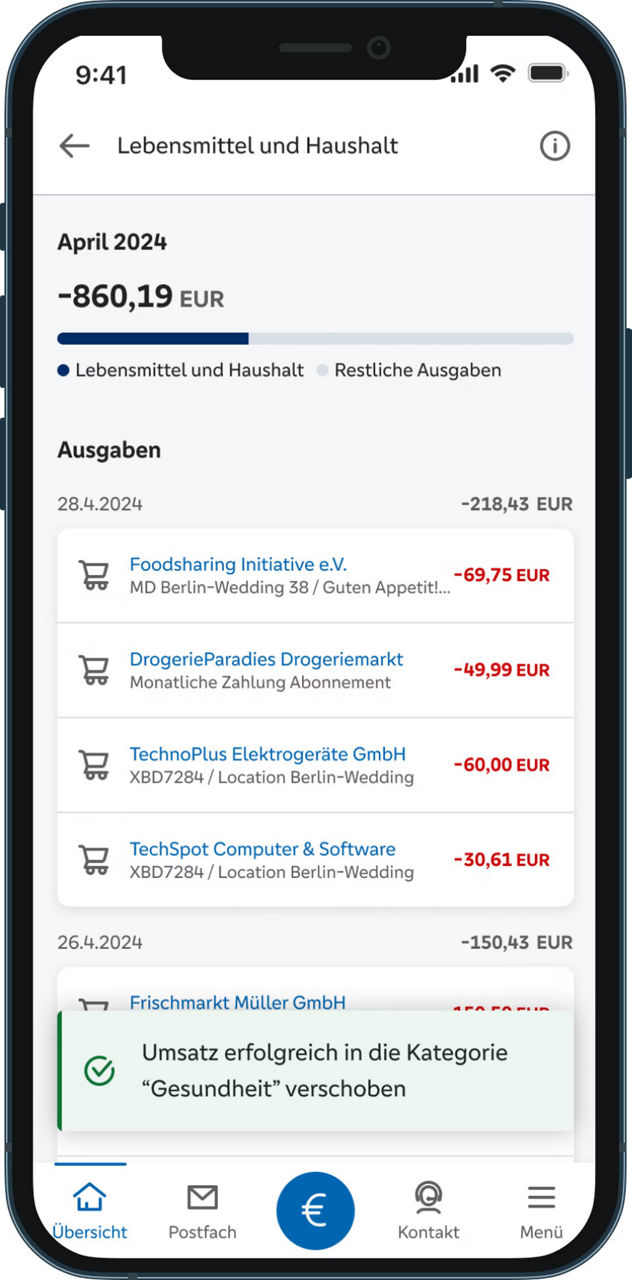Viewport: 632px width, 1280px height.
Task: Open the info icon in header
Action: pyautogui.click(x=554, y=146)
